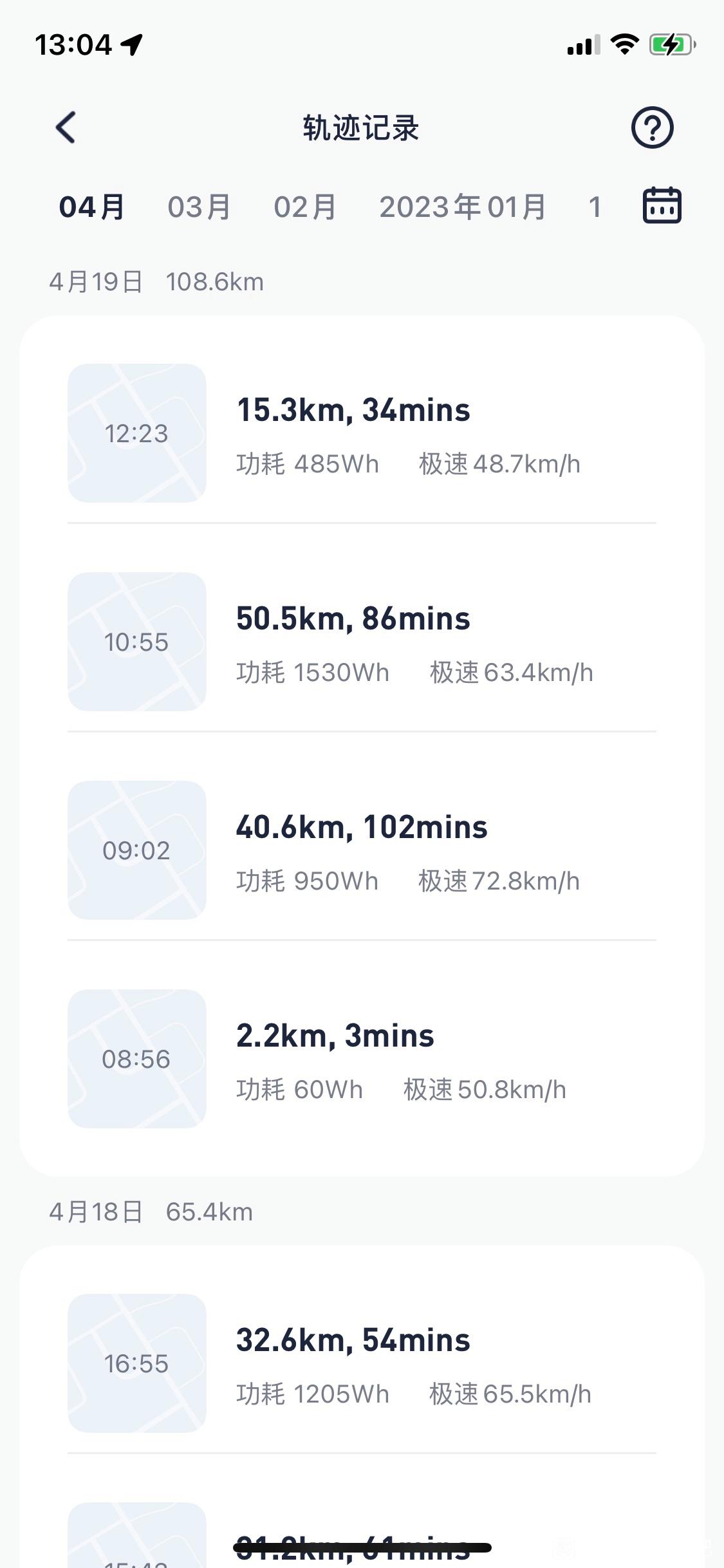Go back from the 轨迹记录 page
The width and height of the screenshot is (724, 1568).
click(x=66, y=127)
